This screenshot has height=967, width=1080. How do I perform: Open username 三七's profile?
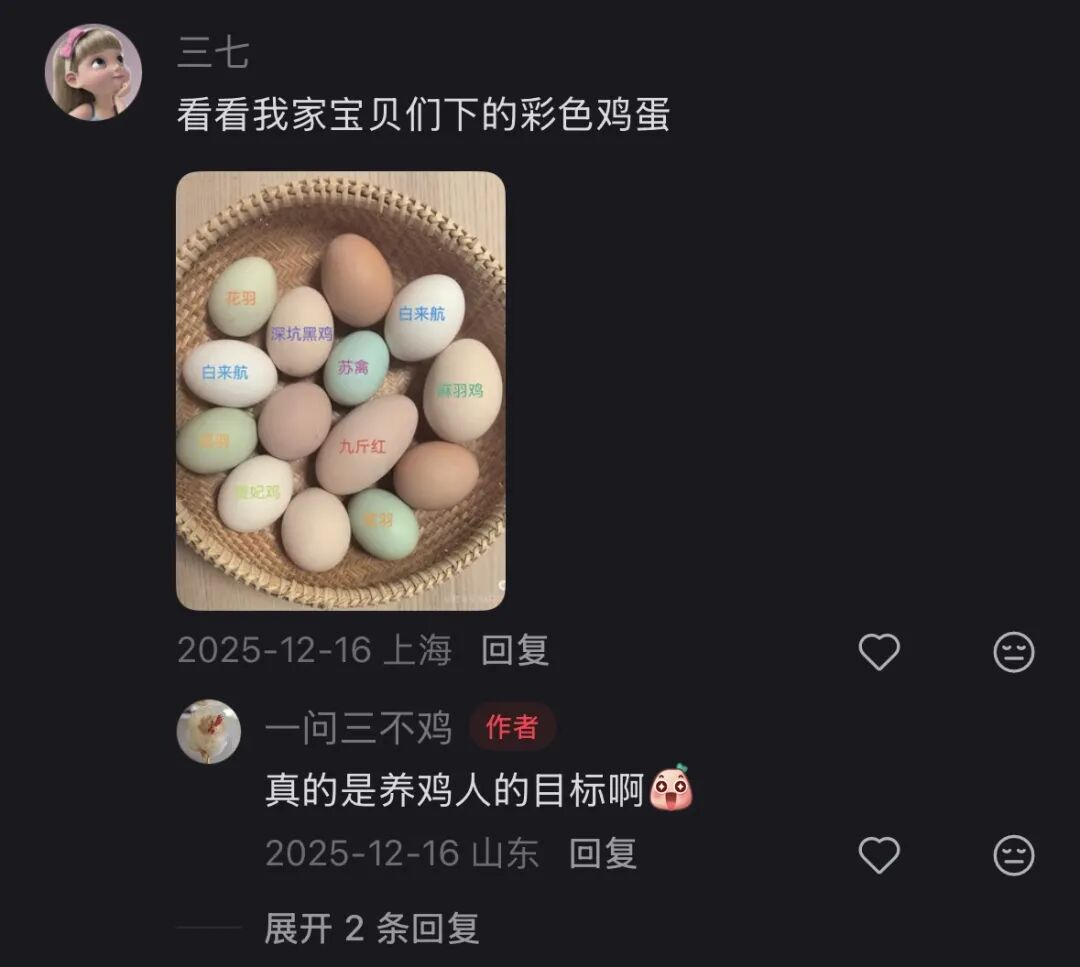tap(213, 53)
